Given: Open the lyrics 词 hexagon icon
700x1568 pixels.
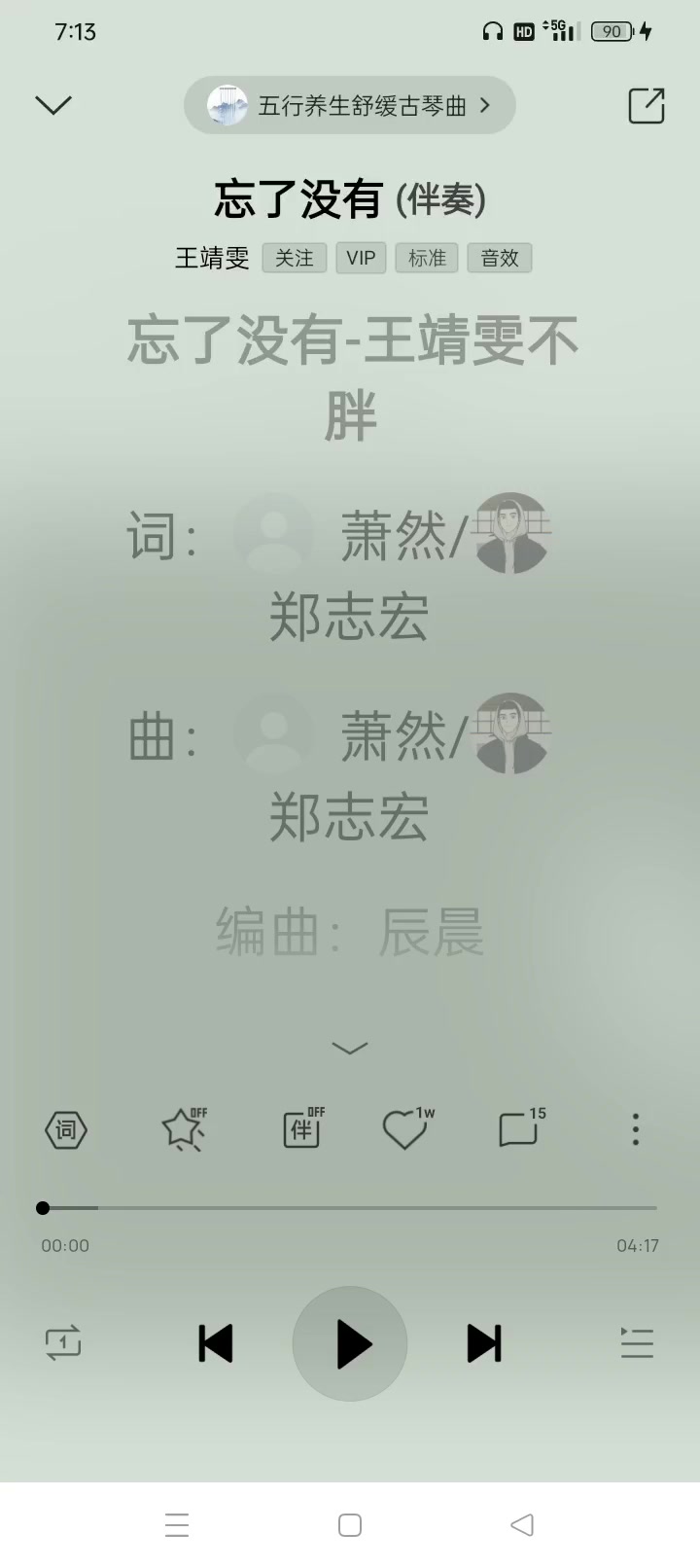Looking at the screenshot, I should [66, 1129].
